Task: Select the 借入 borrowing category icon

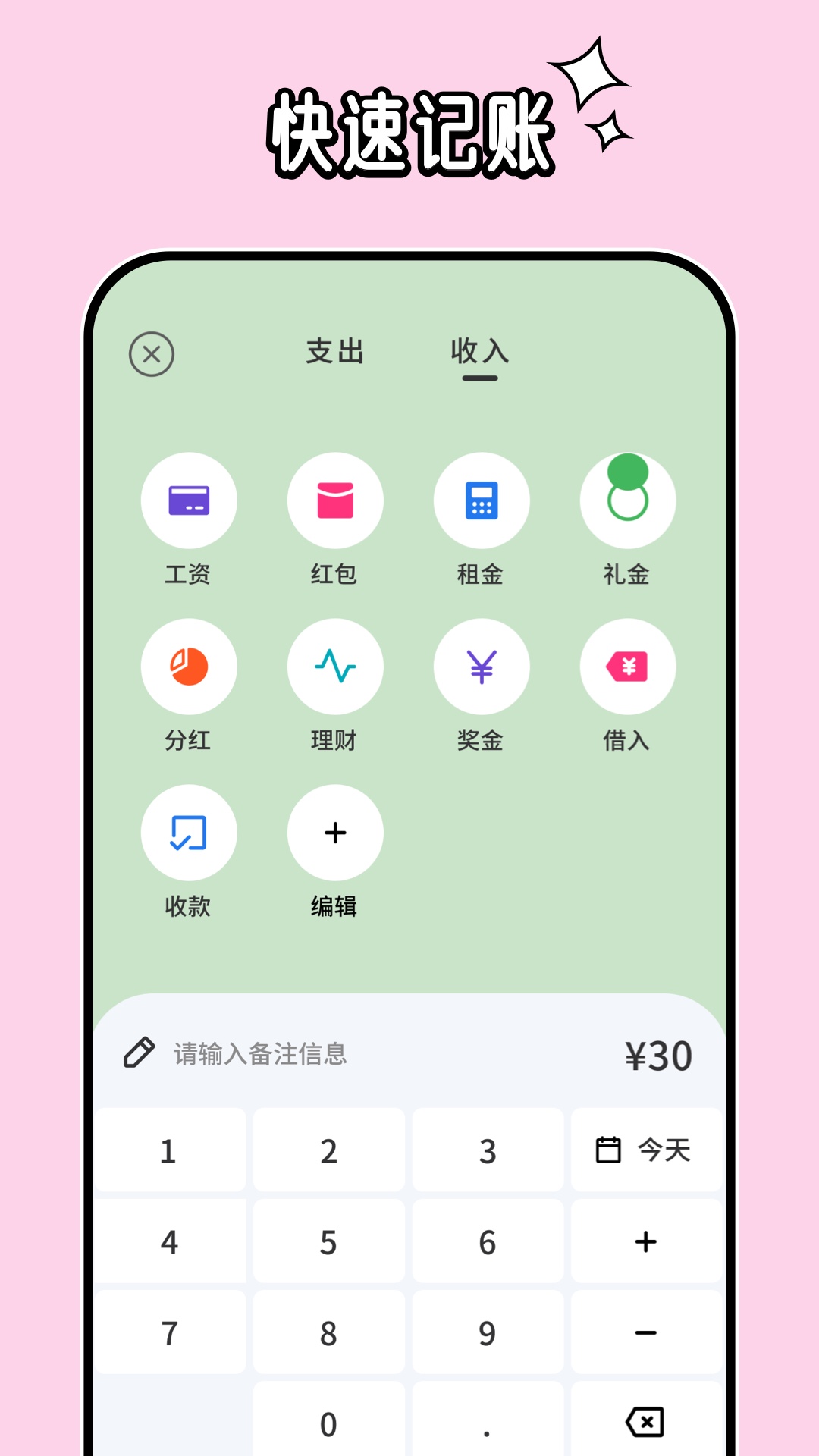Action: point(628,666)
